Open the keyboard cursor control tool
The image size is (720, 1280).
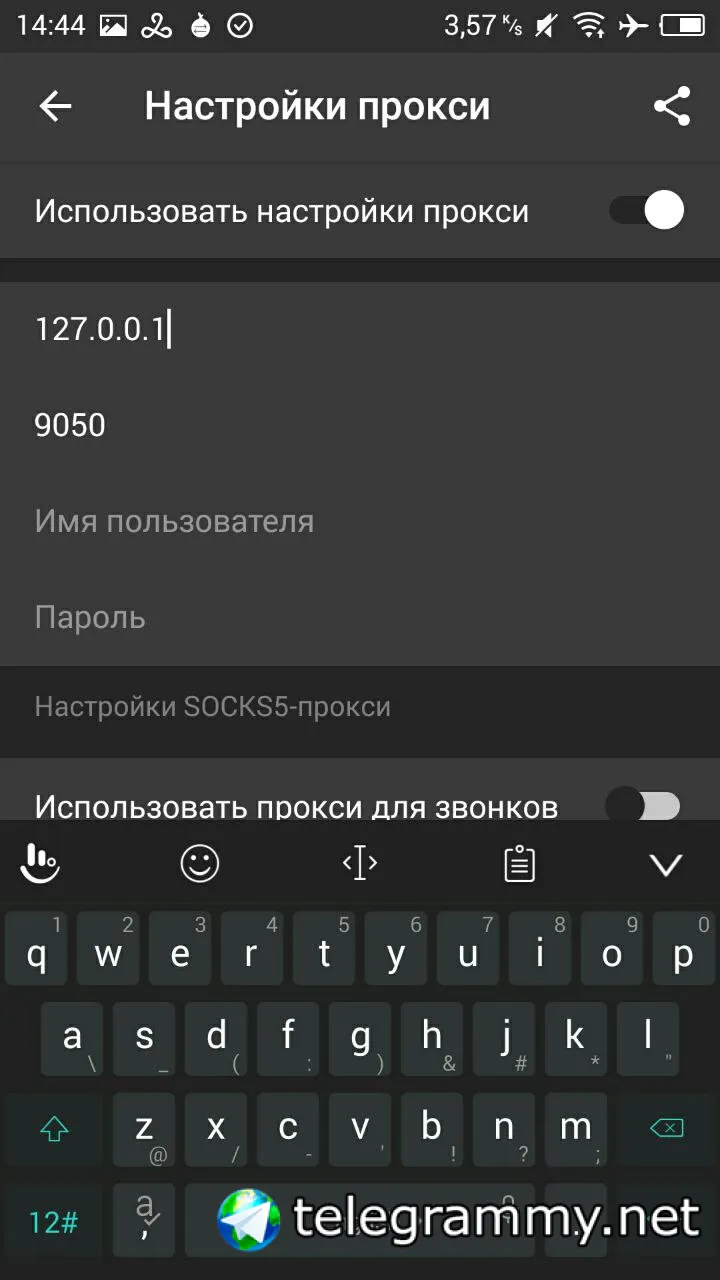[x=360, y=863]
